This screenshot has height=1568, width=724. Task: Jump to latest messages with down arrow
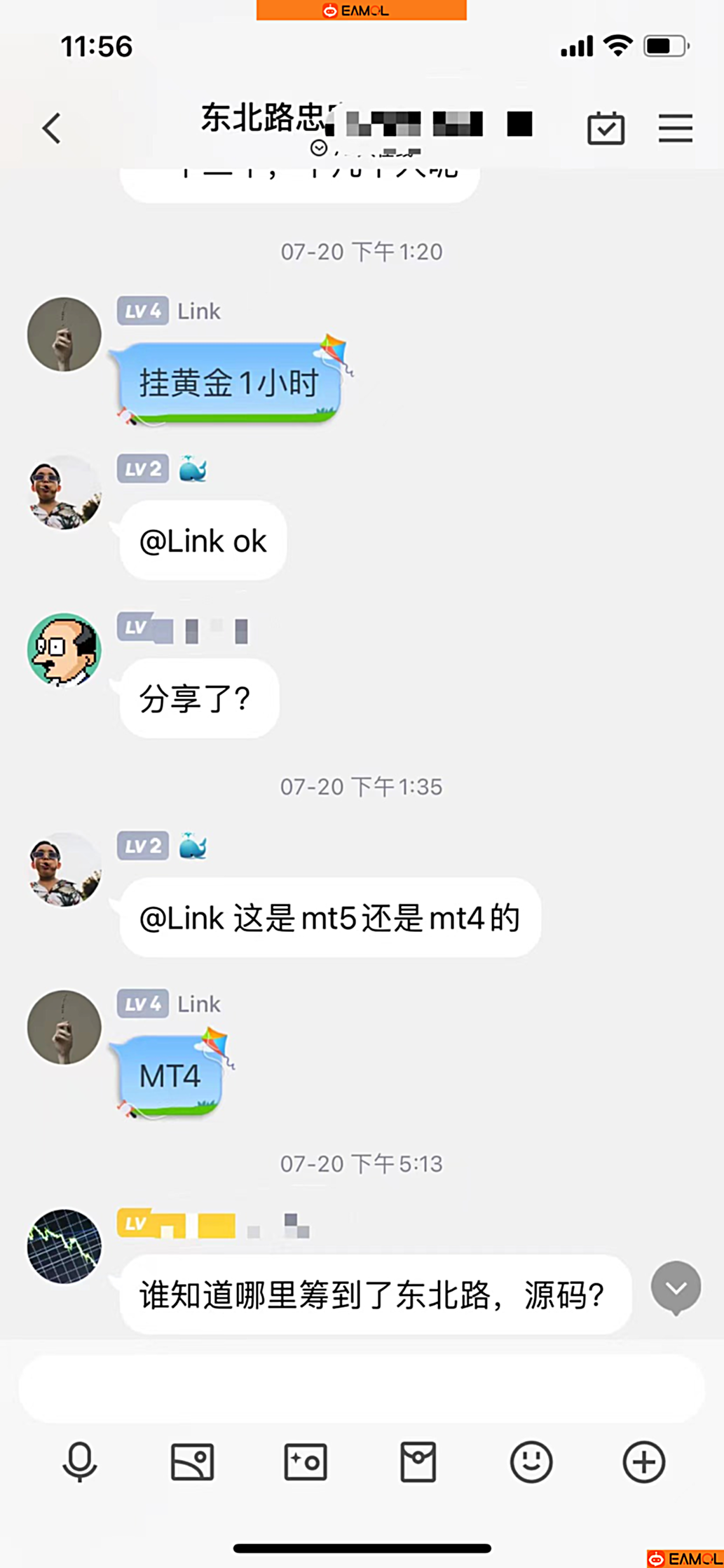click(676, 1288)
